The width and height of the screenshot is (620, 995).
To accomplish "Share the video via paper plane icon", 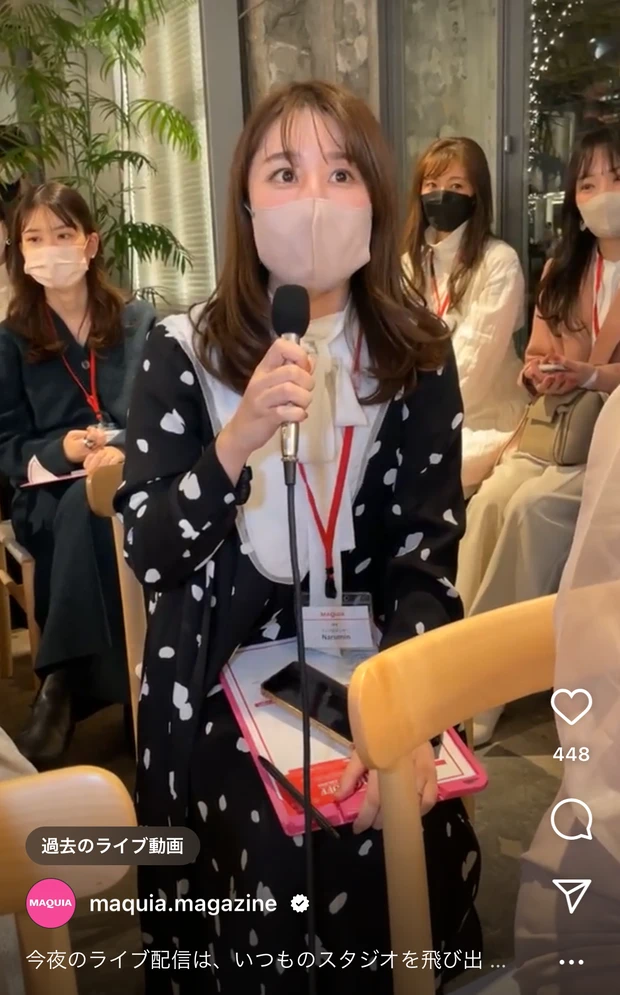I will coord(571,895).
